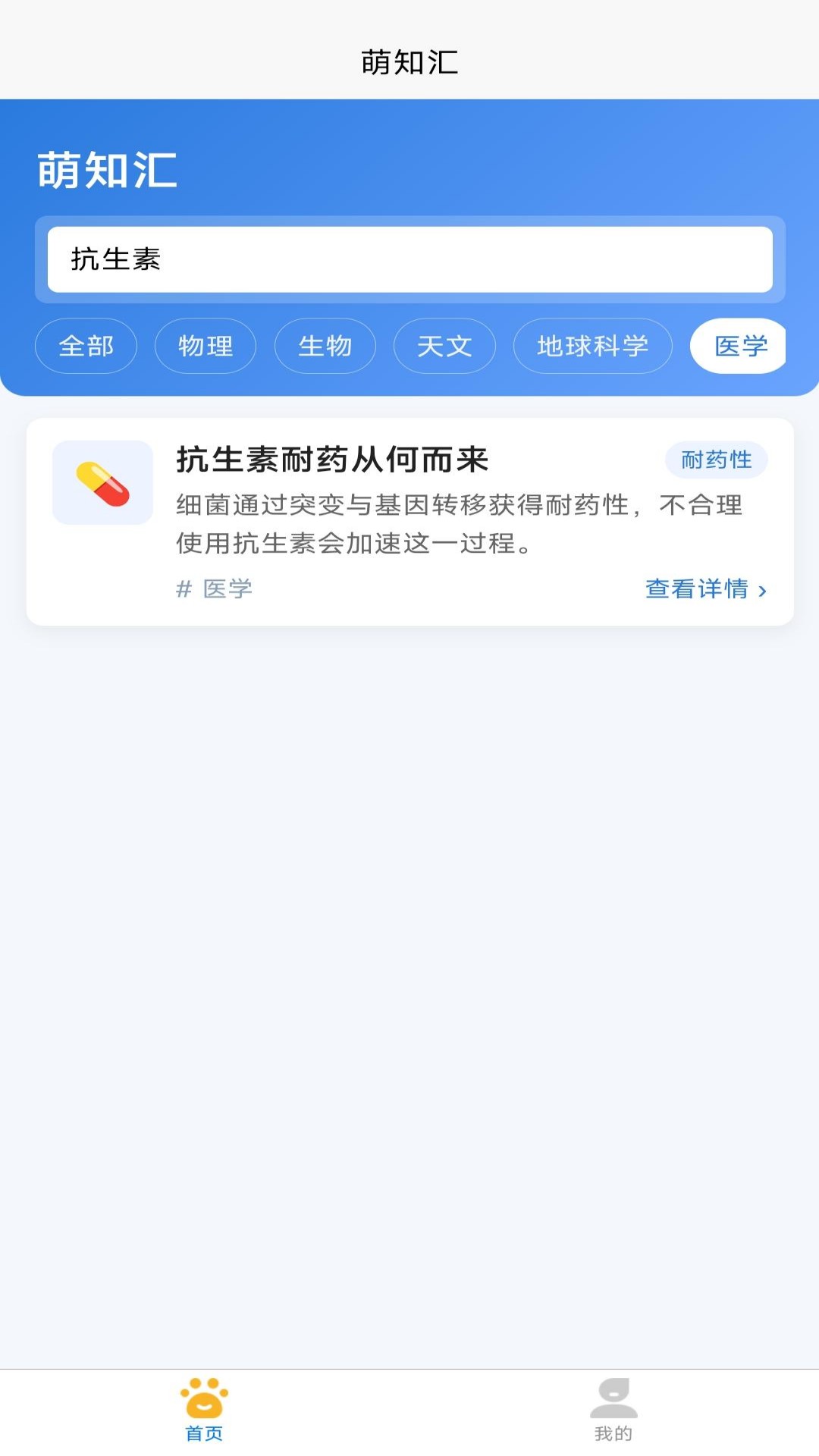Click the # 医学 tag link
The height and width of the screenshot is (1456, 819).
[x=215, y=588]
